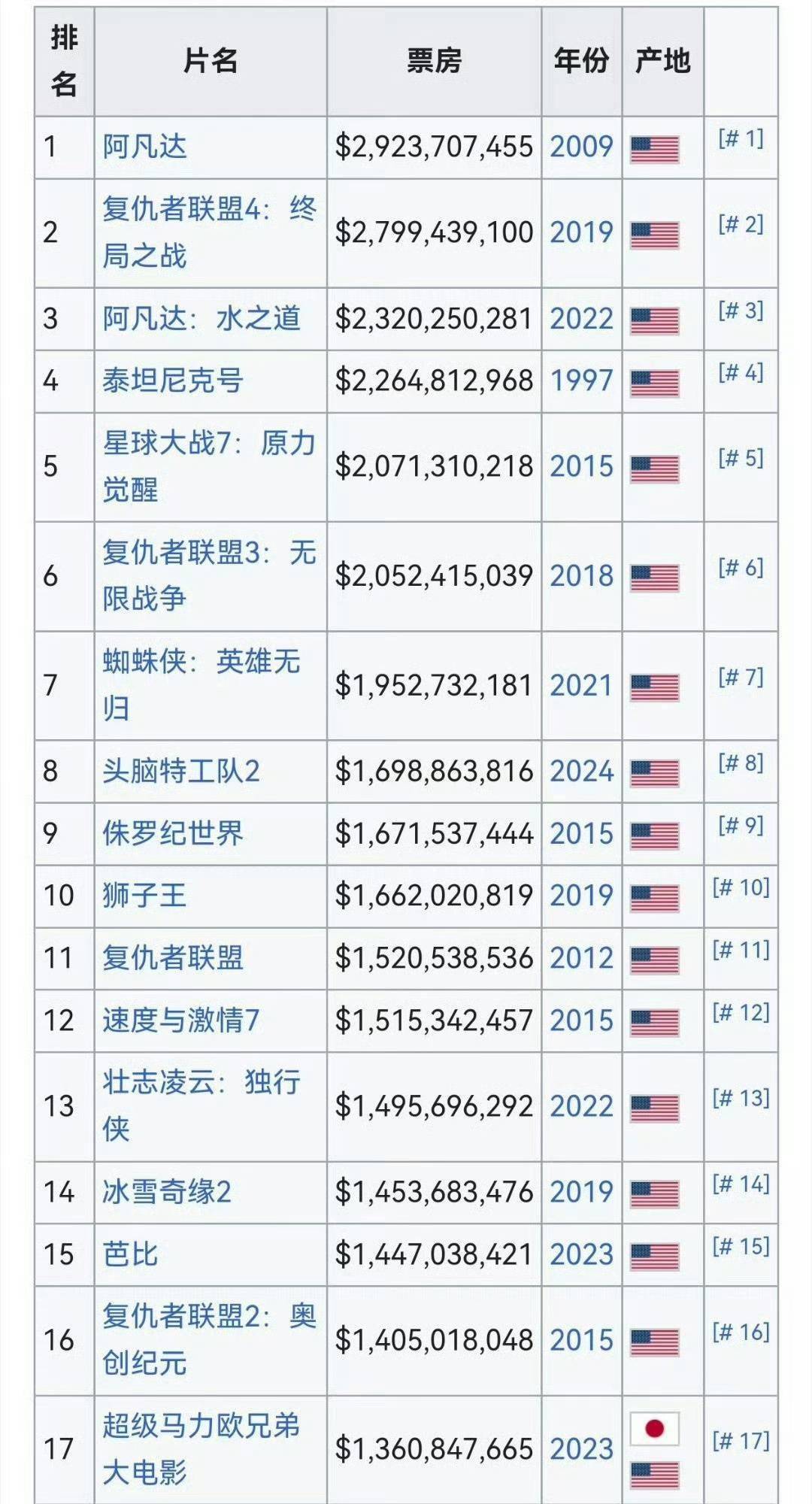Open the 2009 year link
This screenshot has height=1504, width=812.
pos(581,147)
